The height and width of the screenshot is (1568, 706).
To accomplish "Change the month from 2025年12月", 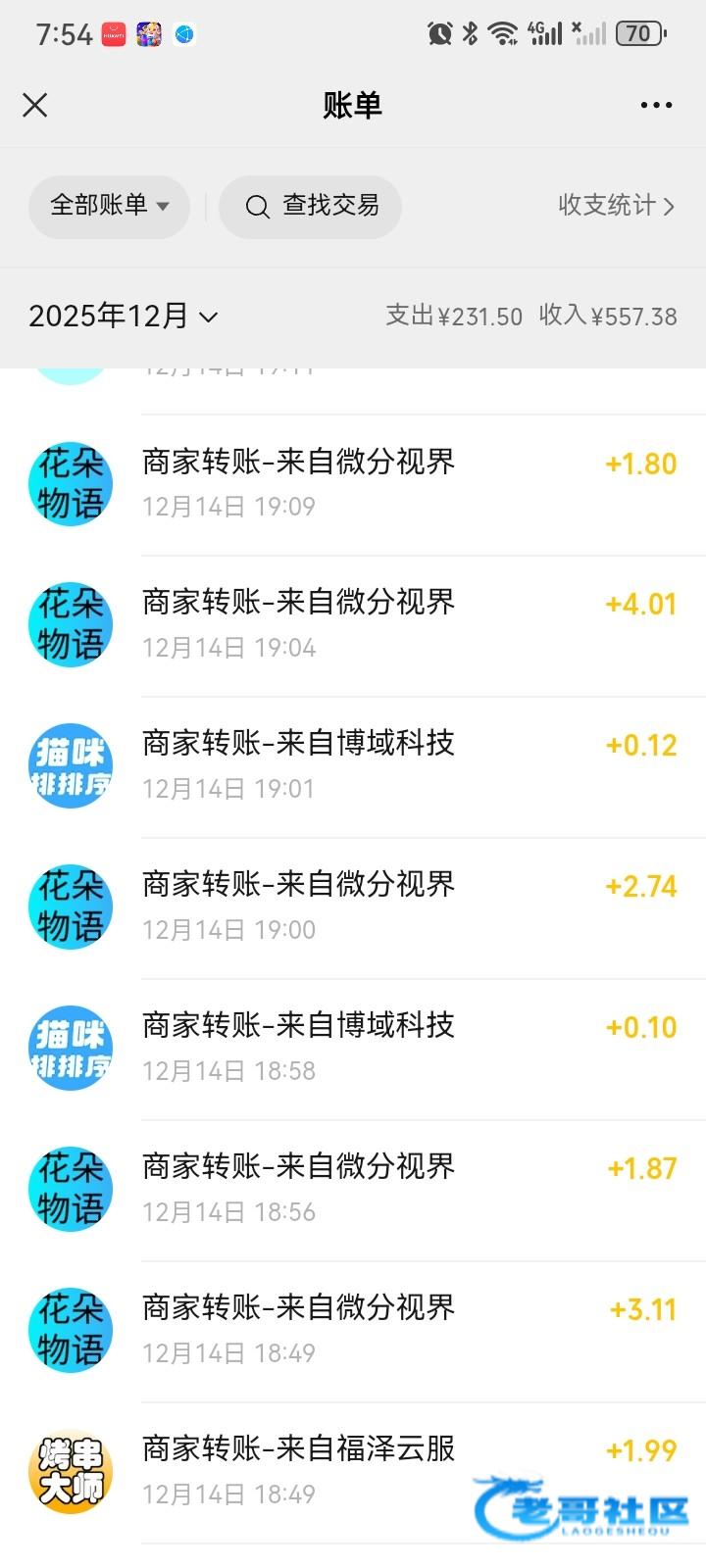I will [x=124, y=316].
